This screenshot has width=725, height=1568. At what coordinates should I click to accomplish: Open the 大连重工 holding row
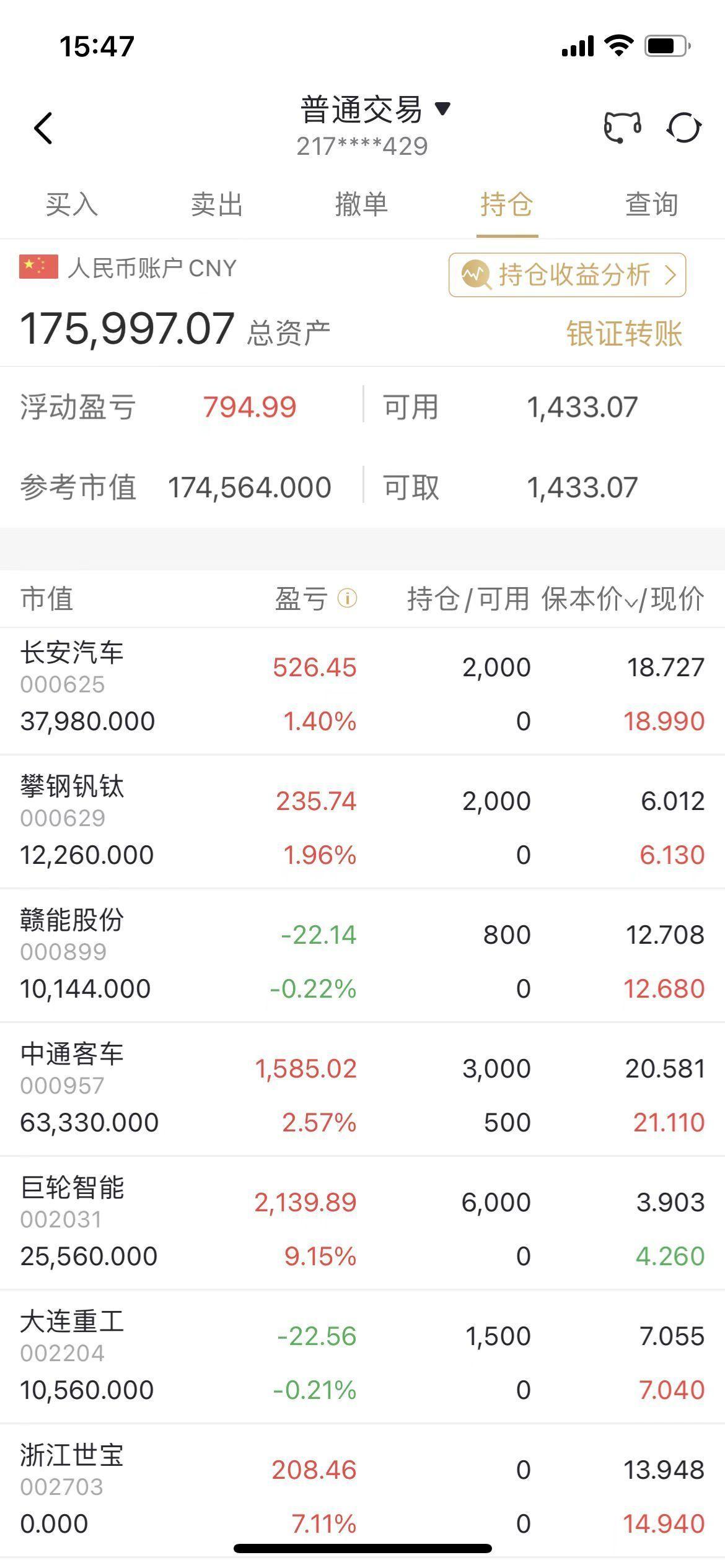tap(362, 1357)
